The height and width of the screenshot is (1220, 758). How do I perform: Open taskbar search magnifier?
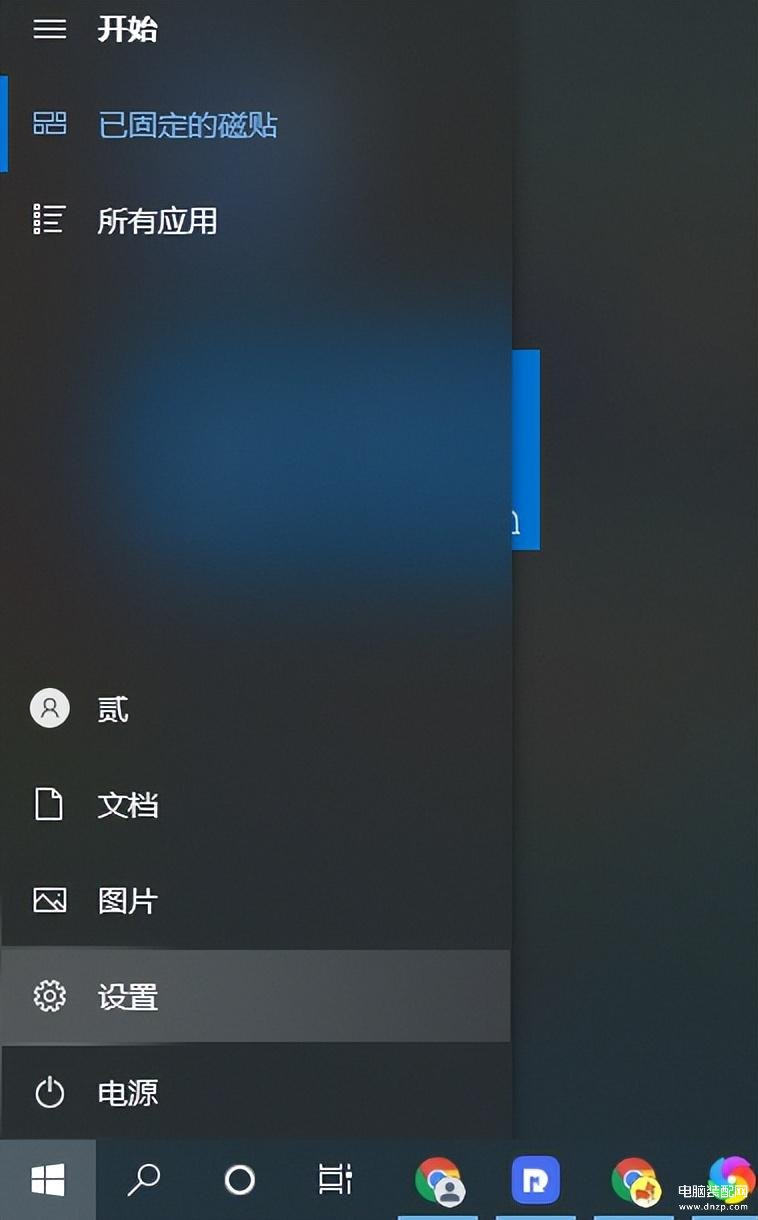[x=144, y=1180]
